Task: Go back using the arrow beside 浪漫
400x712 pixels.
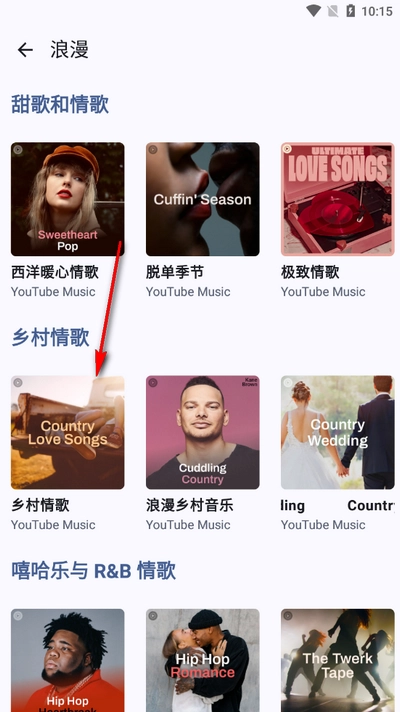Action: [x=25, y=49]
